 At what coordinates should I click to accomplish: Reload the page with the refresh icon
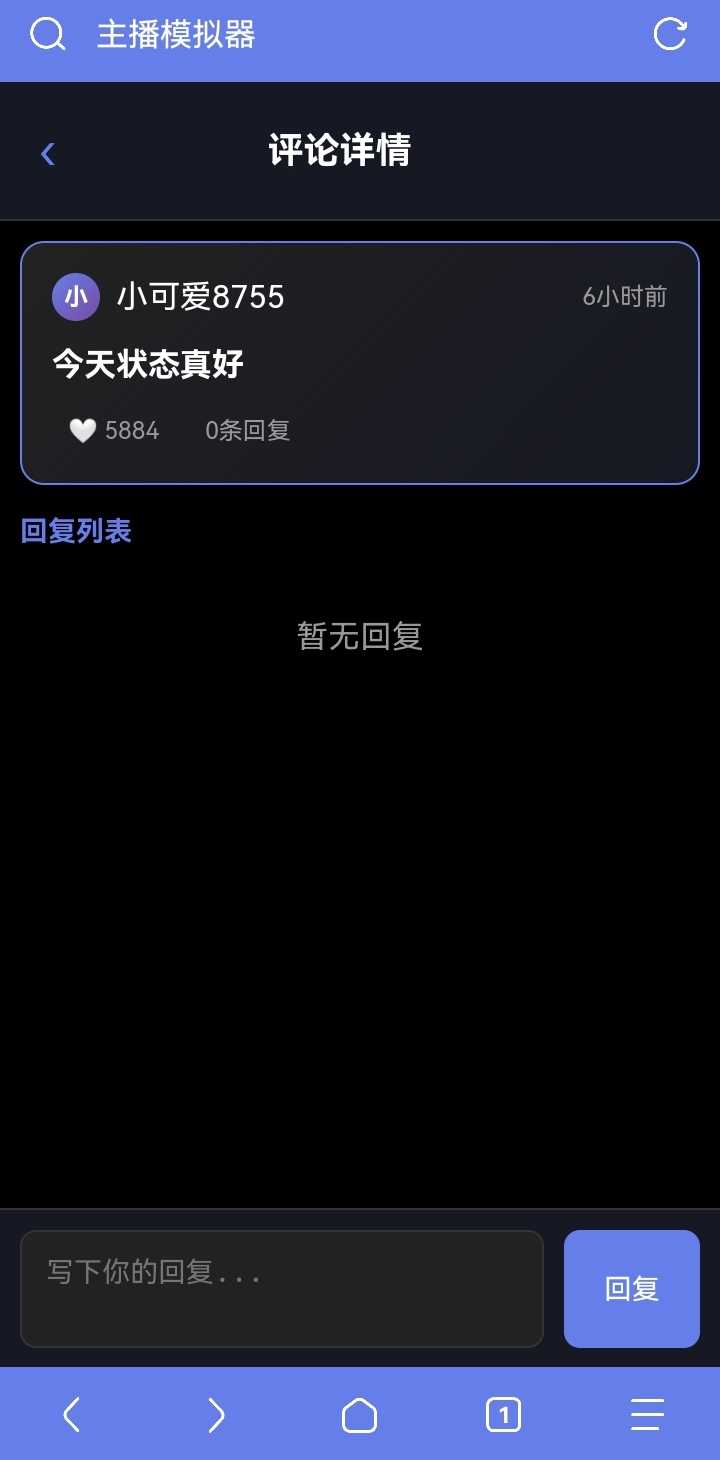point(669,34)
